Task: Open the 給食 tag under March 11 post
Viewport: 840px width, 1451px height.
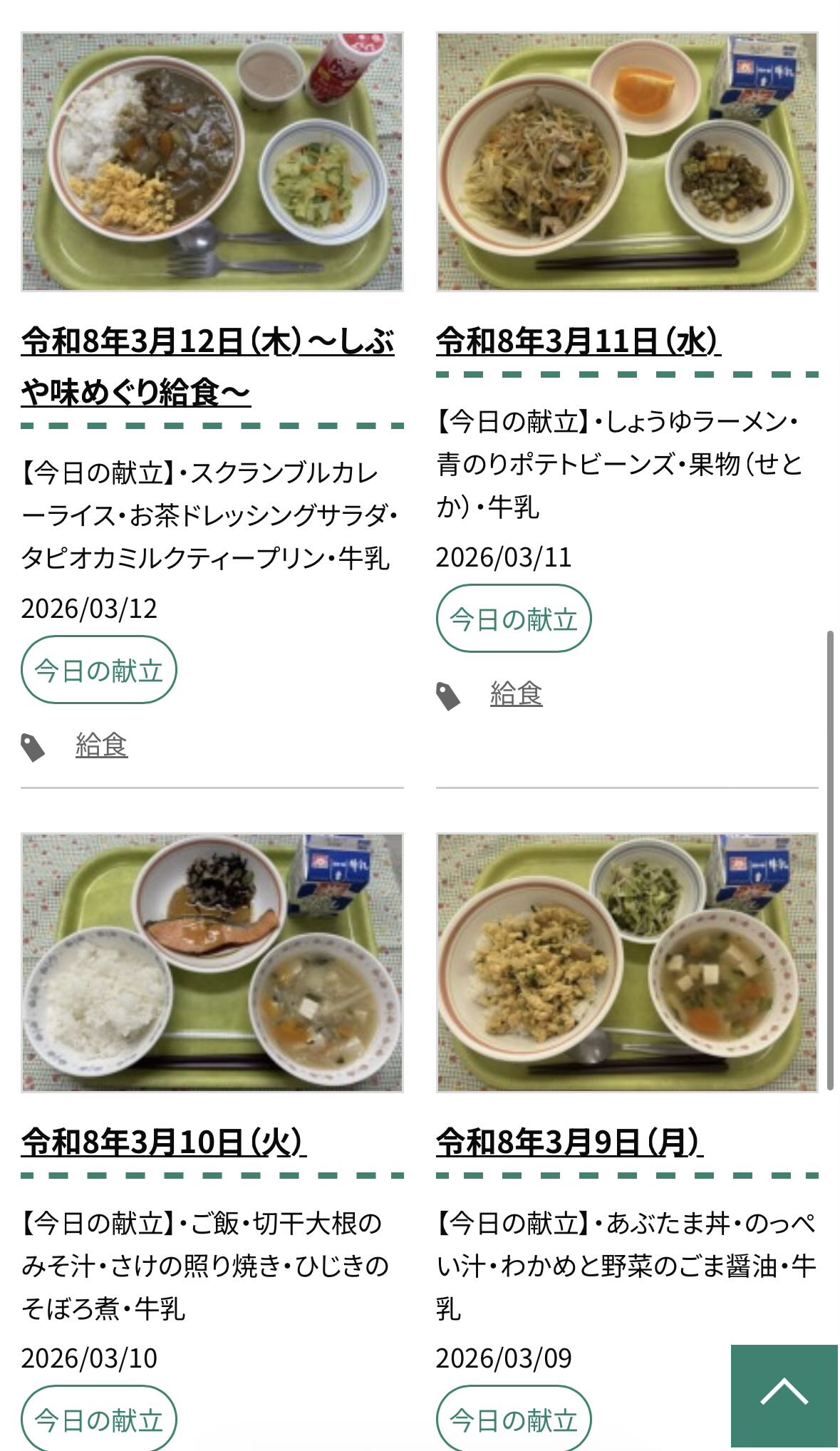Action: [x=517, y=694]
